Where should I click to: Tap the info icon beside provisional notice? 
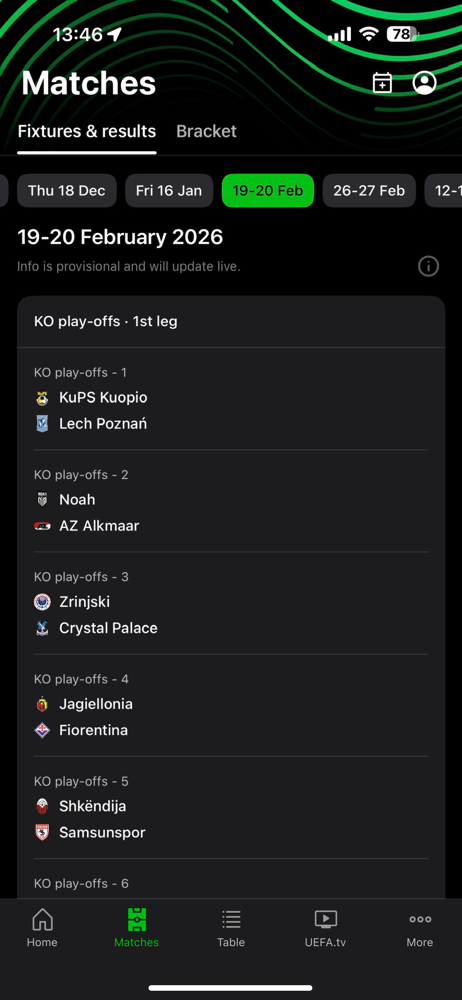[428, 267]
